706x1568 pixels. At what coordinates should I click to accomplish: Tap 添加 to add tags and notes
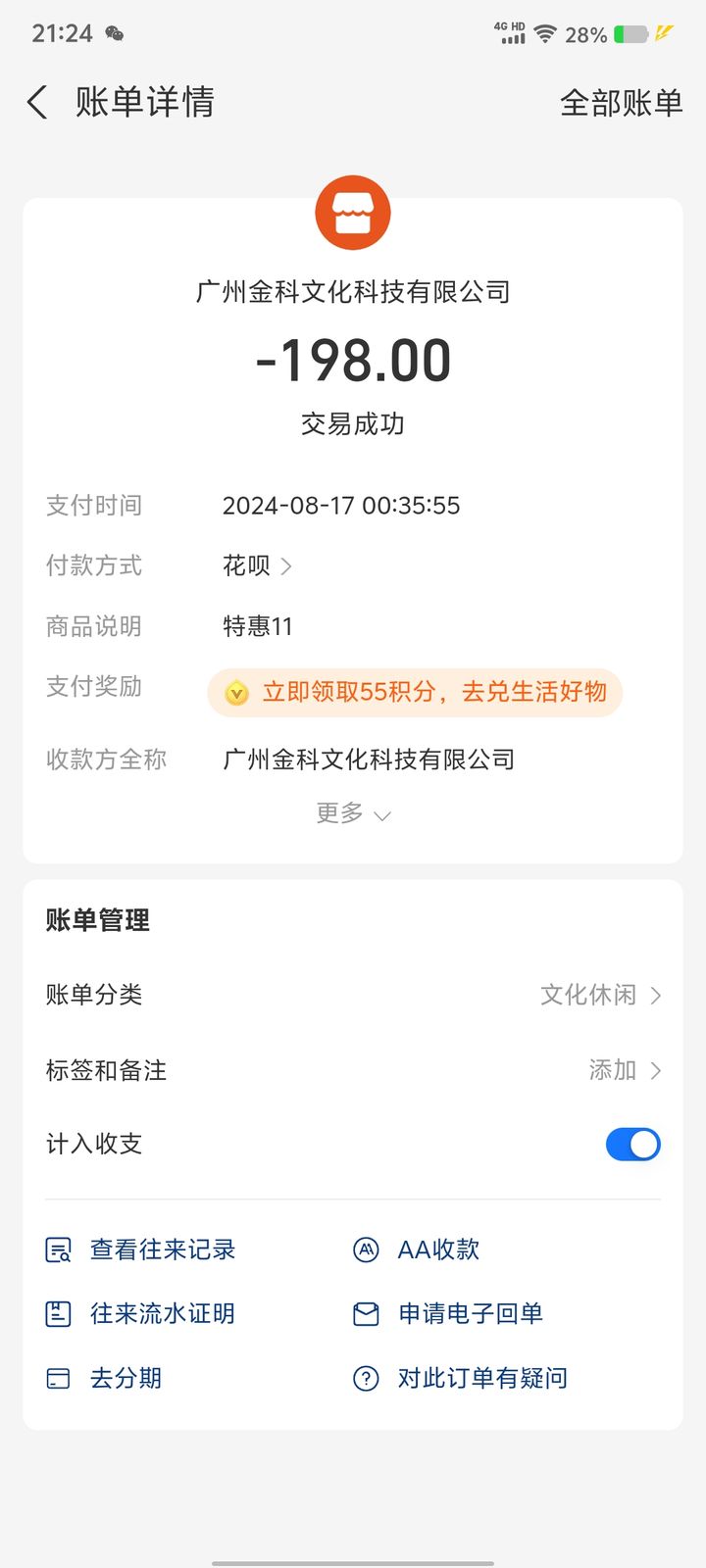click(616, 1070)
